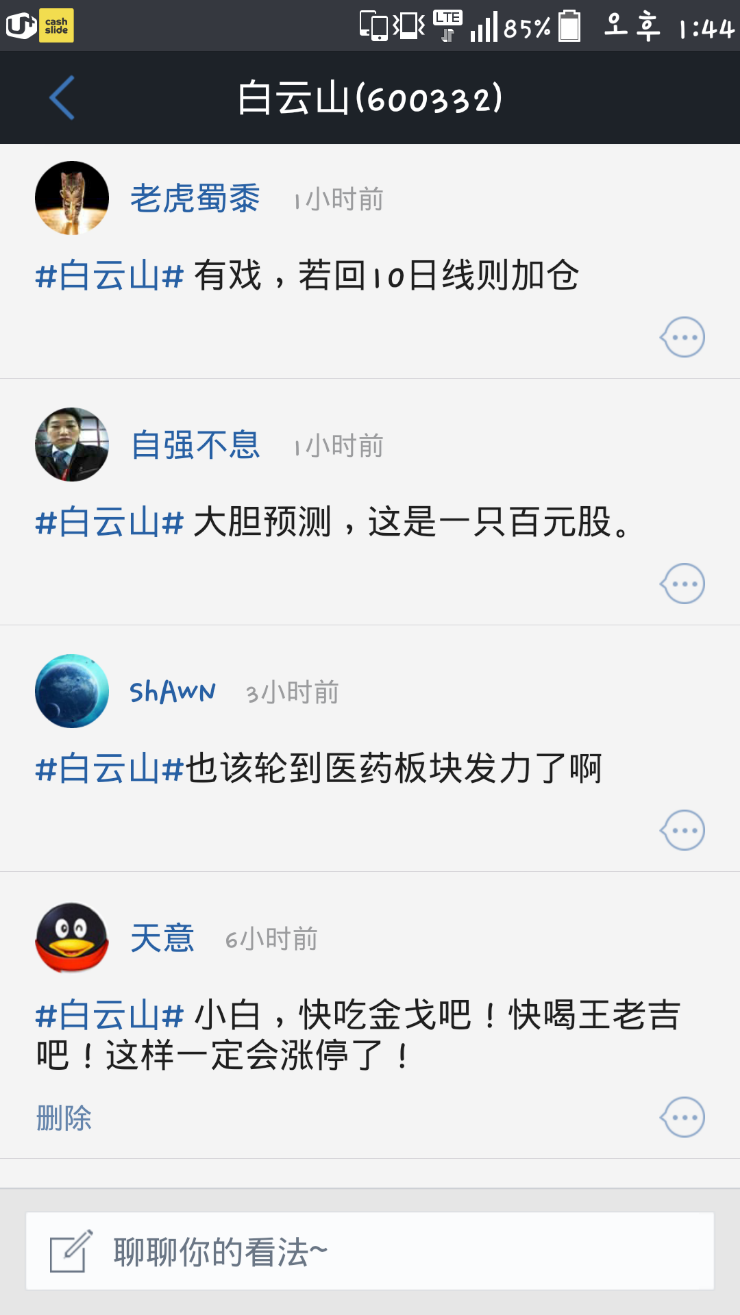Open 老虎蜀黍's profile avatar
The width and height of the screenshot is (740, 1315).
[72, 198]
